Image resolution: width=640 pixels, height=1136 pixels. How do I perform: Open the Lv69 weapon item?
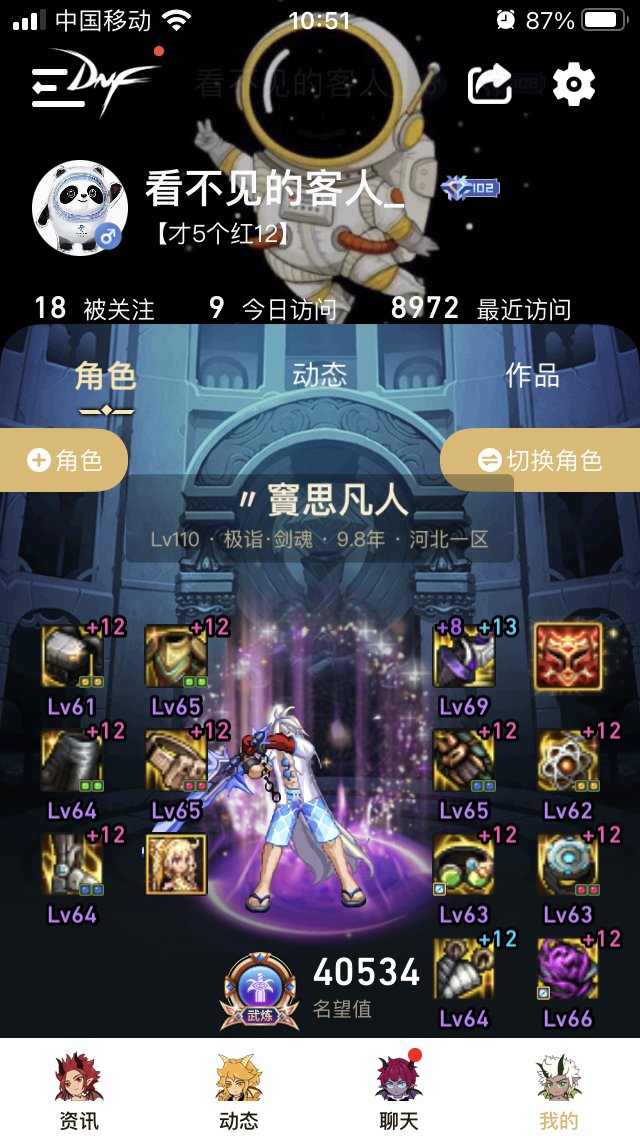463,656
